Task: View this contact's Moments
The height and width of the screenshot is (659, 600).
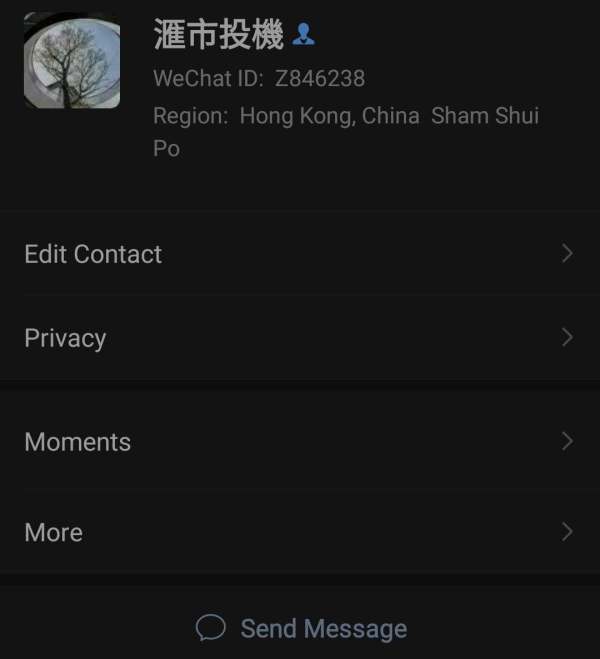Action: pos(299,442)
